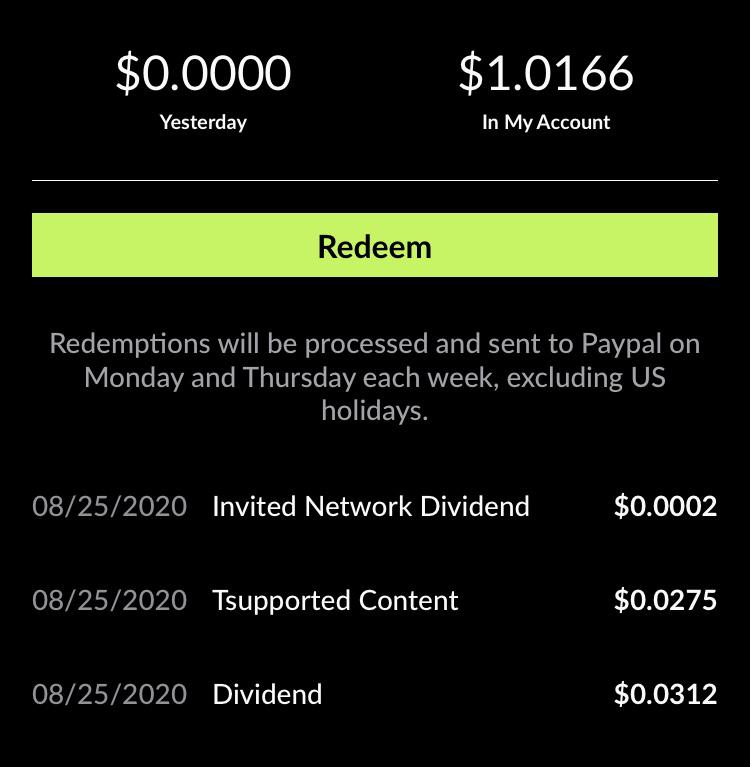This screenshot has height=767, width=750.
Task: Tap the green Redeem button
Action: [374, 245]
